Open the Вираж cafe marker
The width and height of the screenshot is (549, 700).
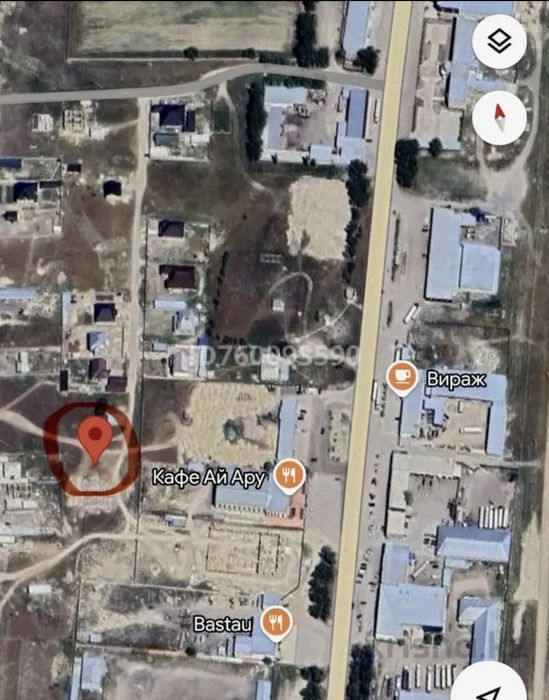click(x=402, y=379)
